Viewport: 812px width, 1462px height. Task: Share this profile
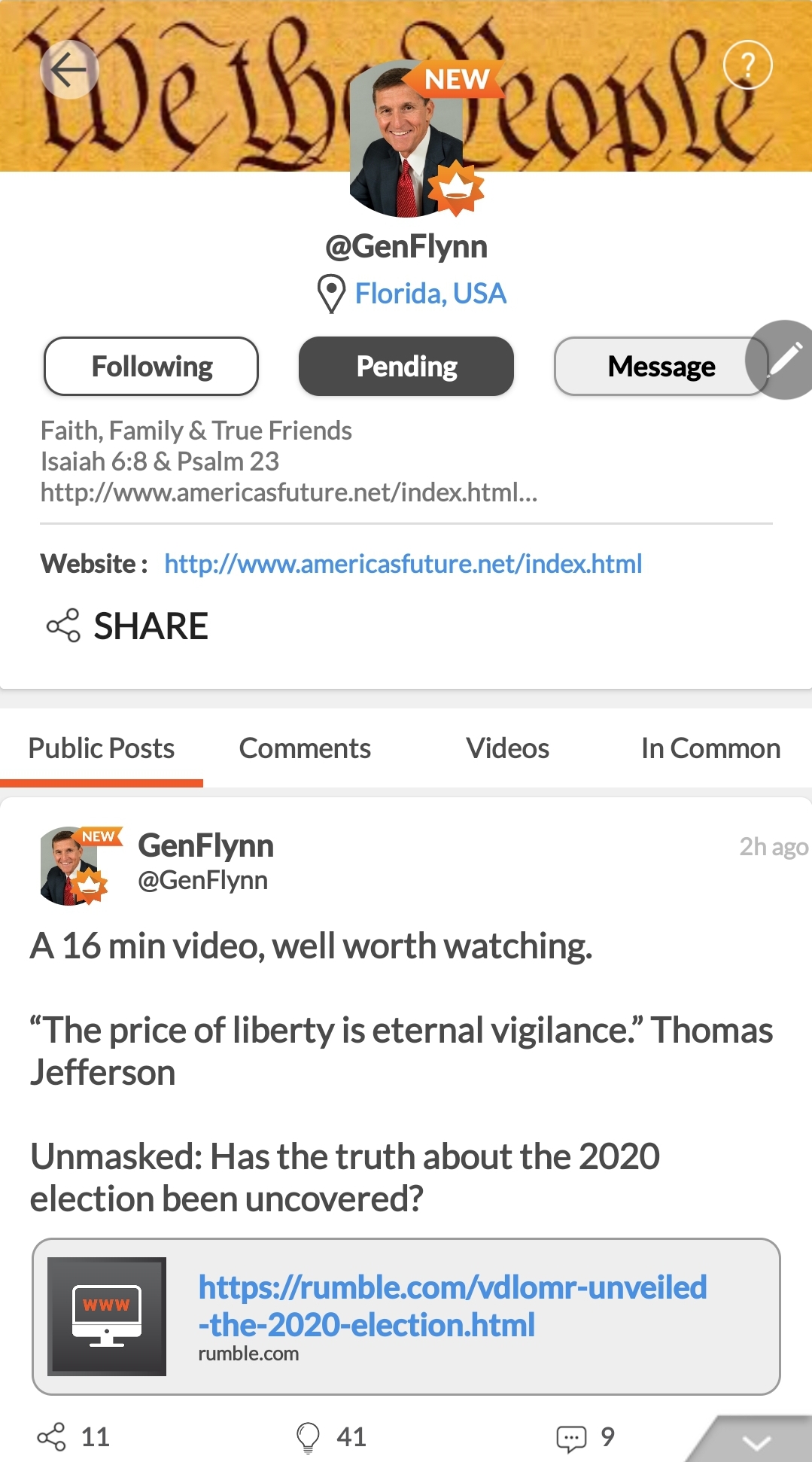coord(127,626)
